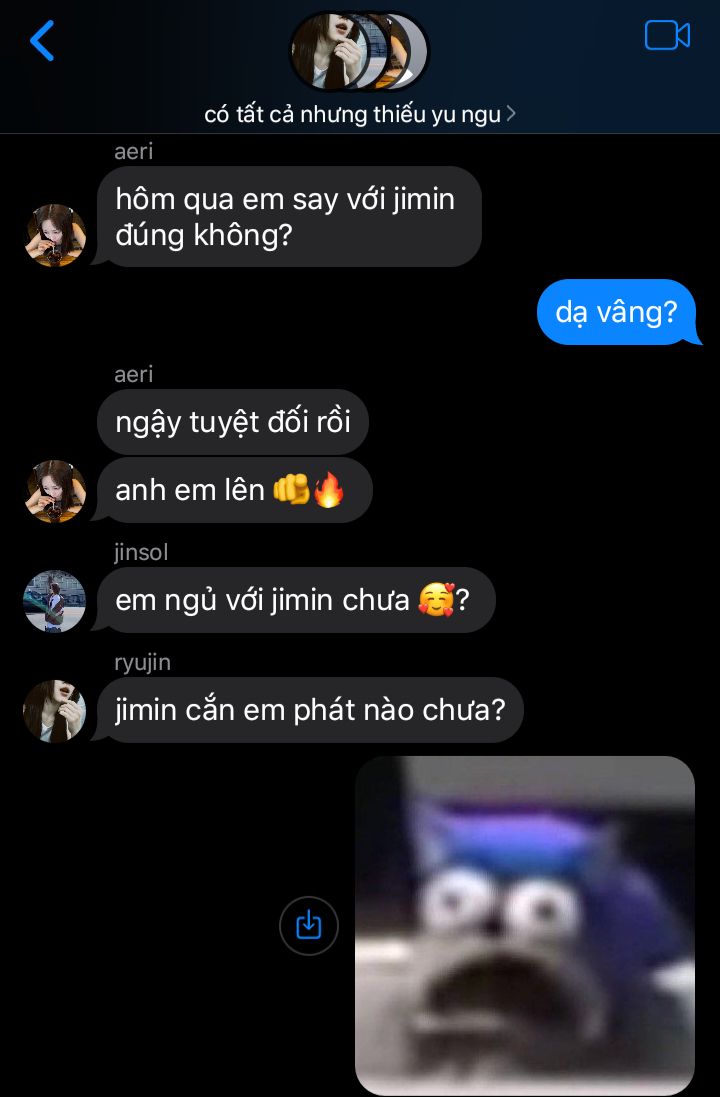Go back to the conversations list

pyautogui.click(x=42, y=41)
